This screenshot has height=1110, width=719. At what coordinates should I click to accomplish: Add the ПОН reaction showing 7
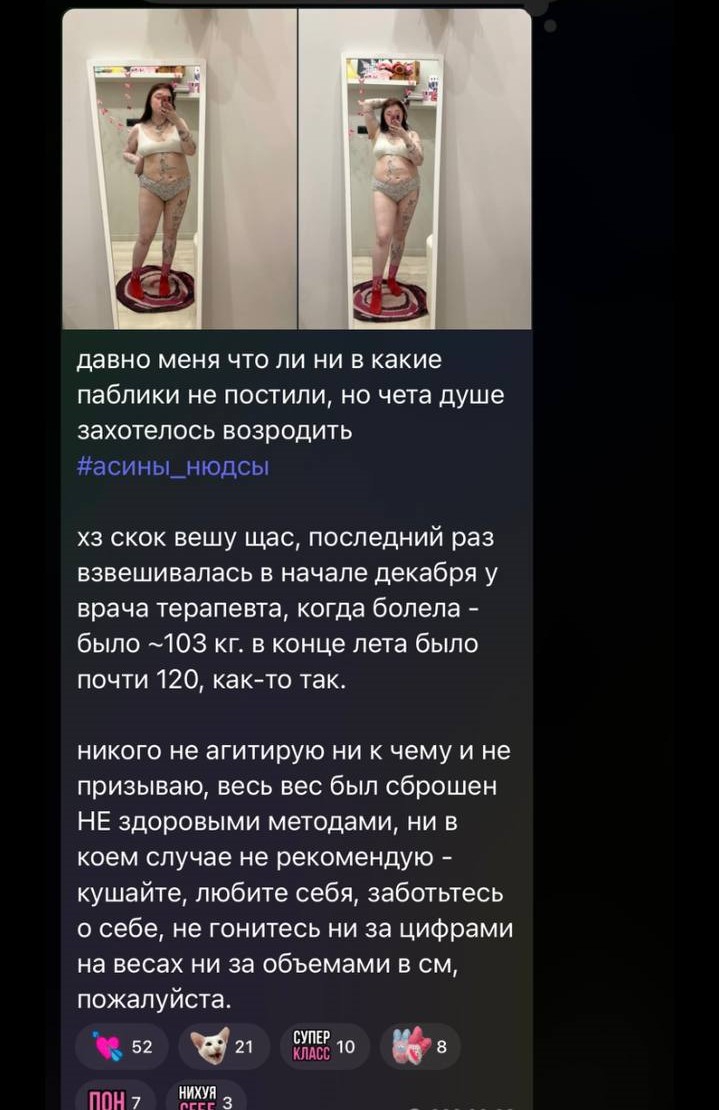[x=115, y=1096]
